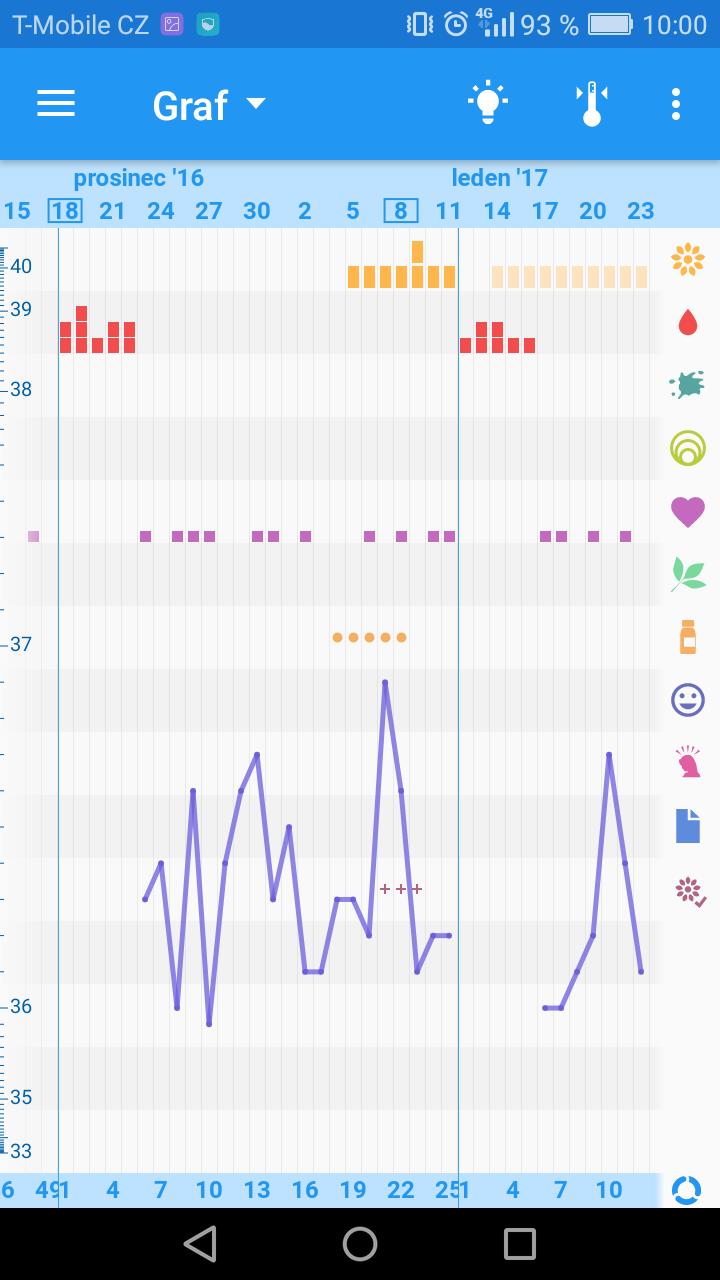Tap the teal splash icon
Screen dimensions: 720x1280
(688, 385)
